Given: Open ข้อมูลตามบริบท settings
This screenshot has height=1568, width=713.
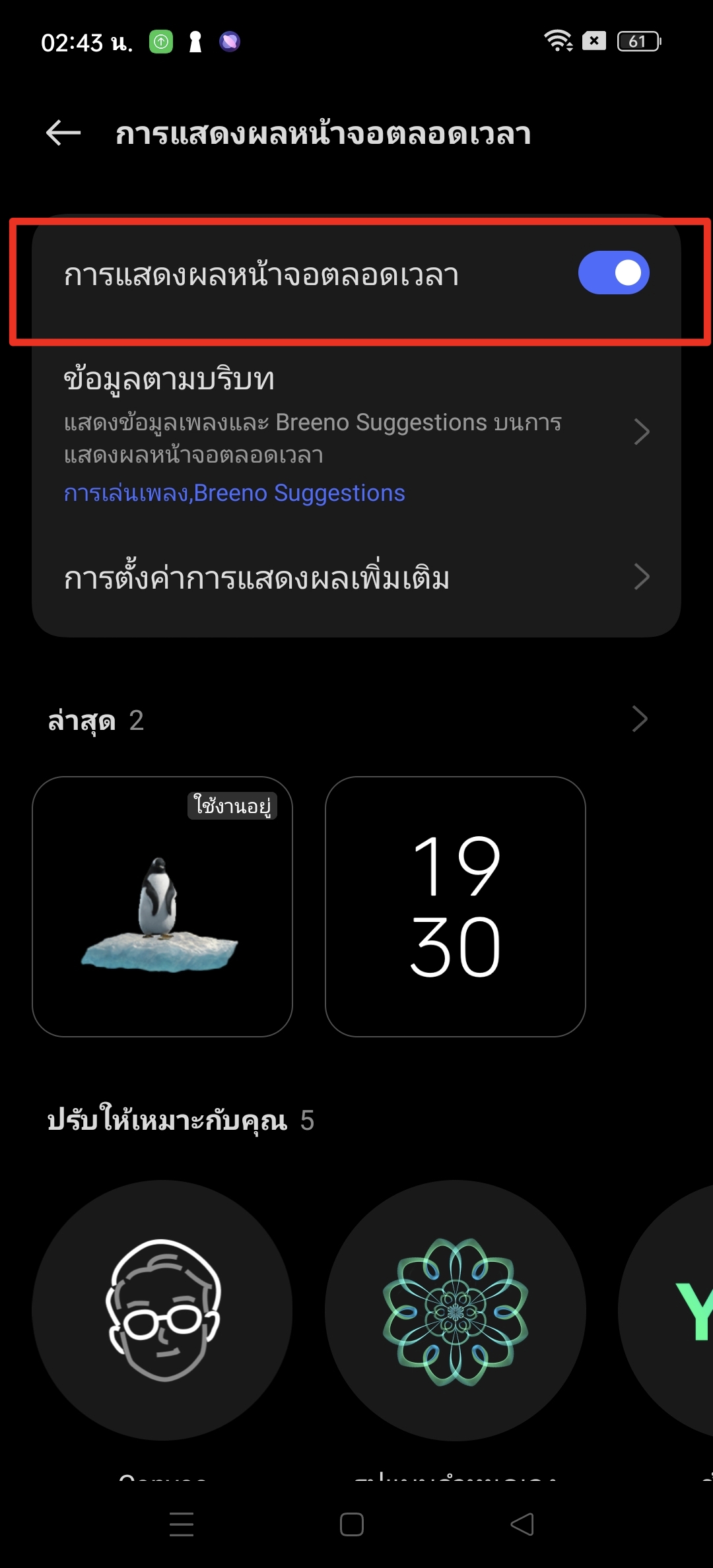Looking at the screenshot, I should click(x=356, y=432).
